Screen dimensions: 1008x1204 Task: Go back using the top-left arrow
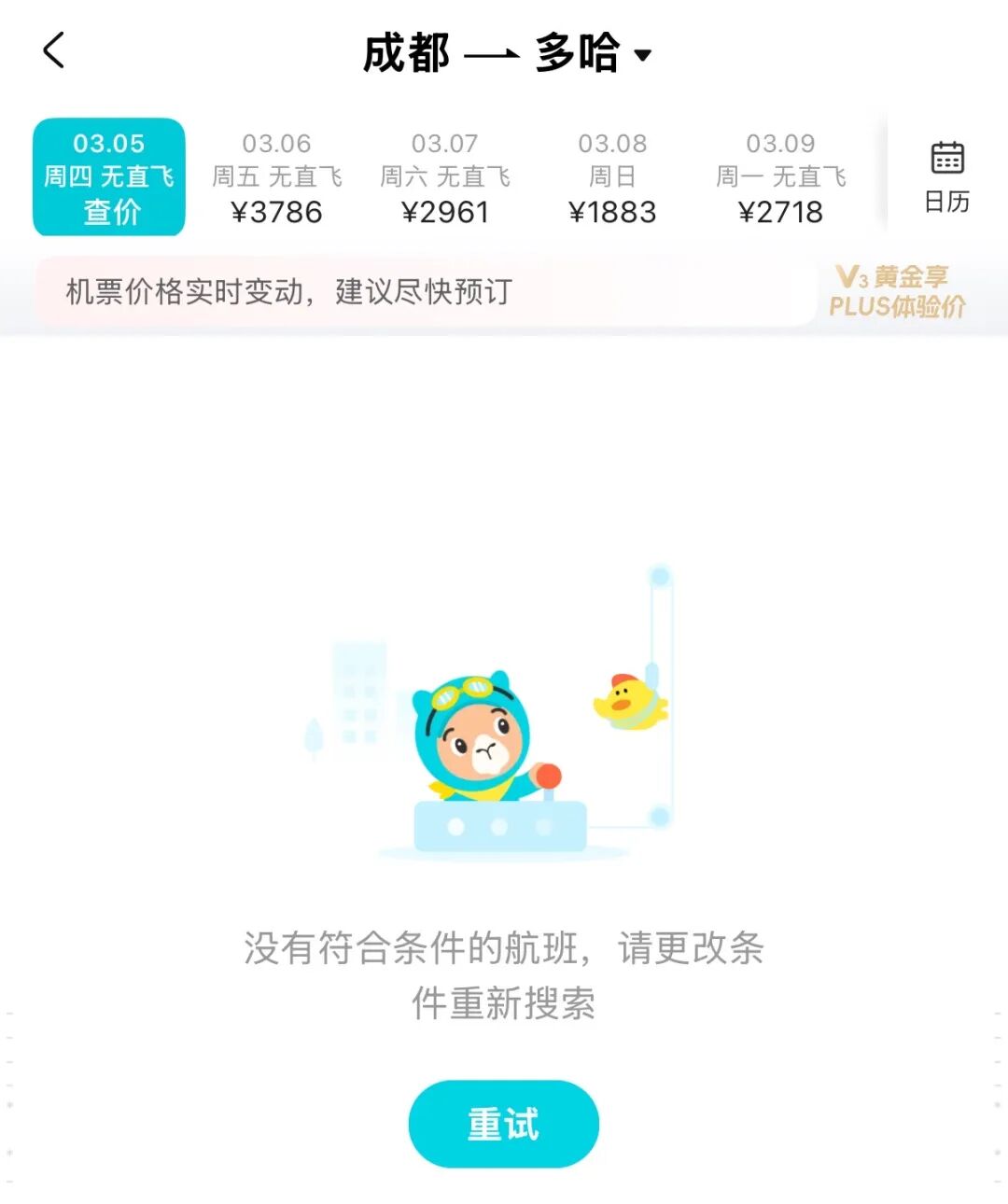click(54, 50)
